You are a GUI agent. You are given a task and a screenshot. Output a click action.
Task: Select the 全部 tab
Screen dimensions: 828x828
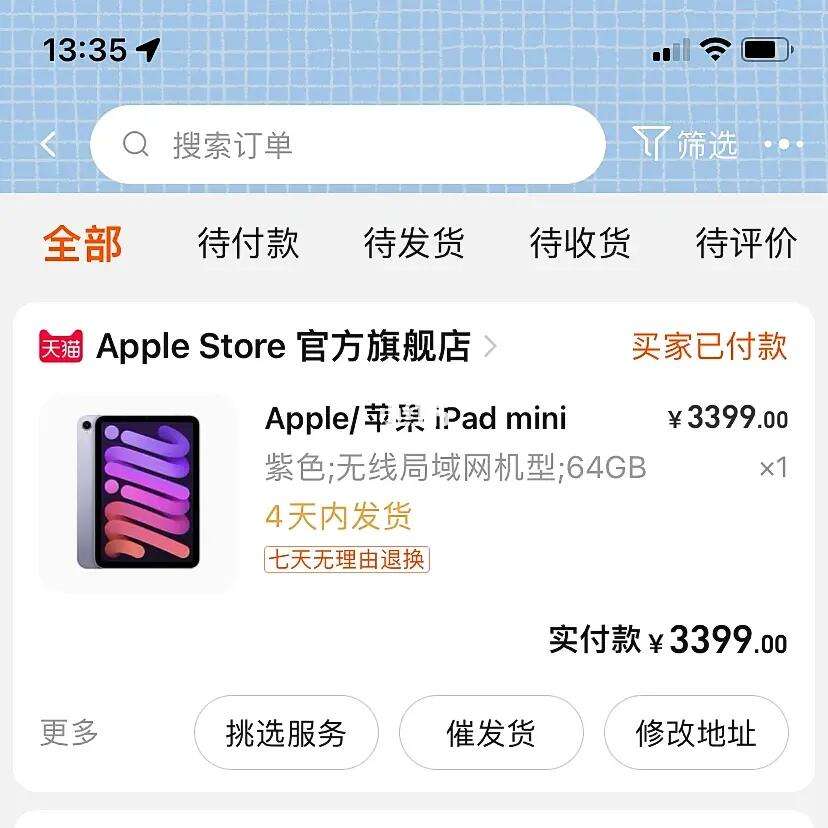pos(83,243)
